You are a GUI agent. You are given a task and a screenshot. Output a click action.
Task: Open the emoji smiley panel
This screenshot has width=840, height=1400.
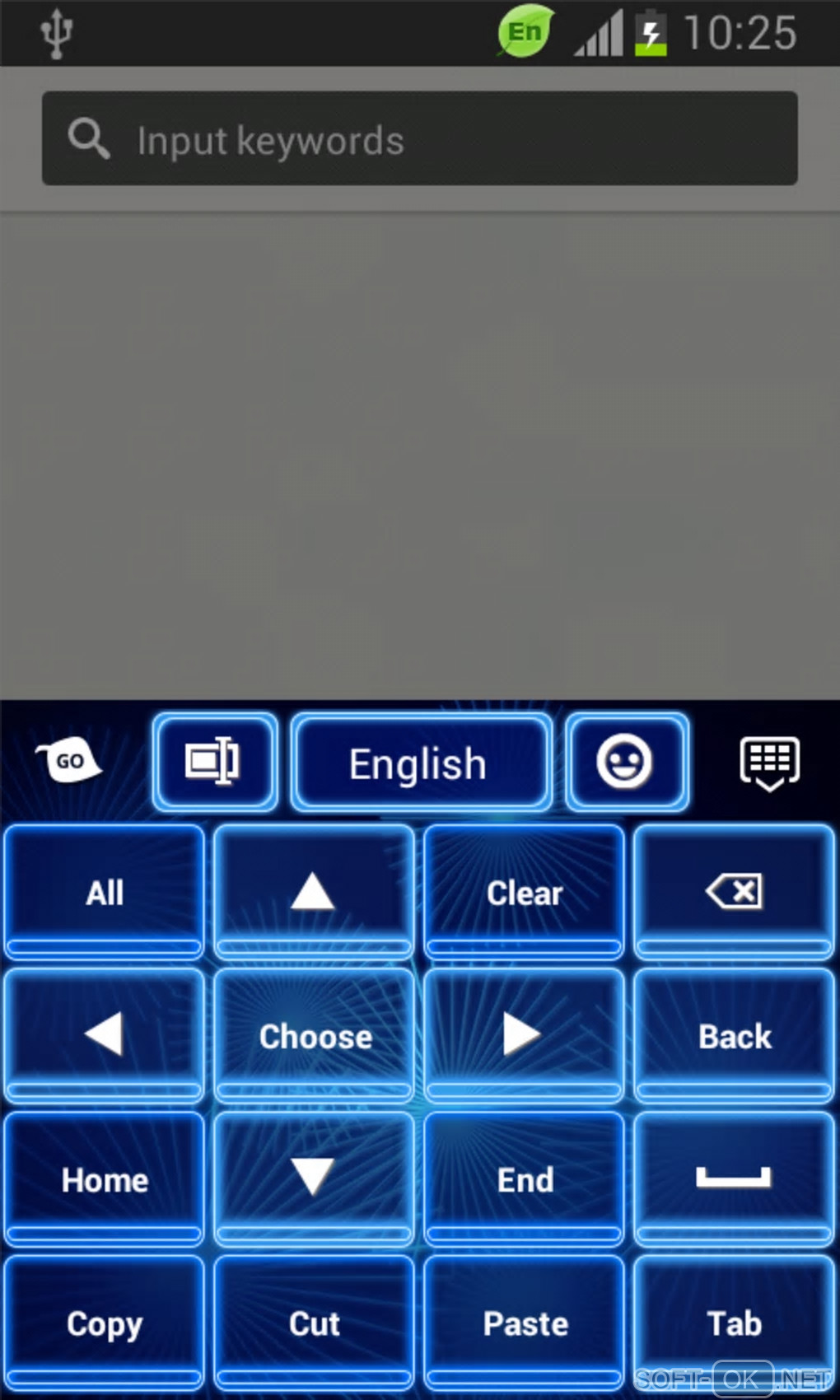coord(626,762)
